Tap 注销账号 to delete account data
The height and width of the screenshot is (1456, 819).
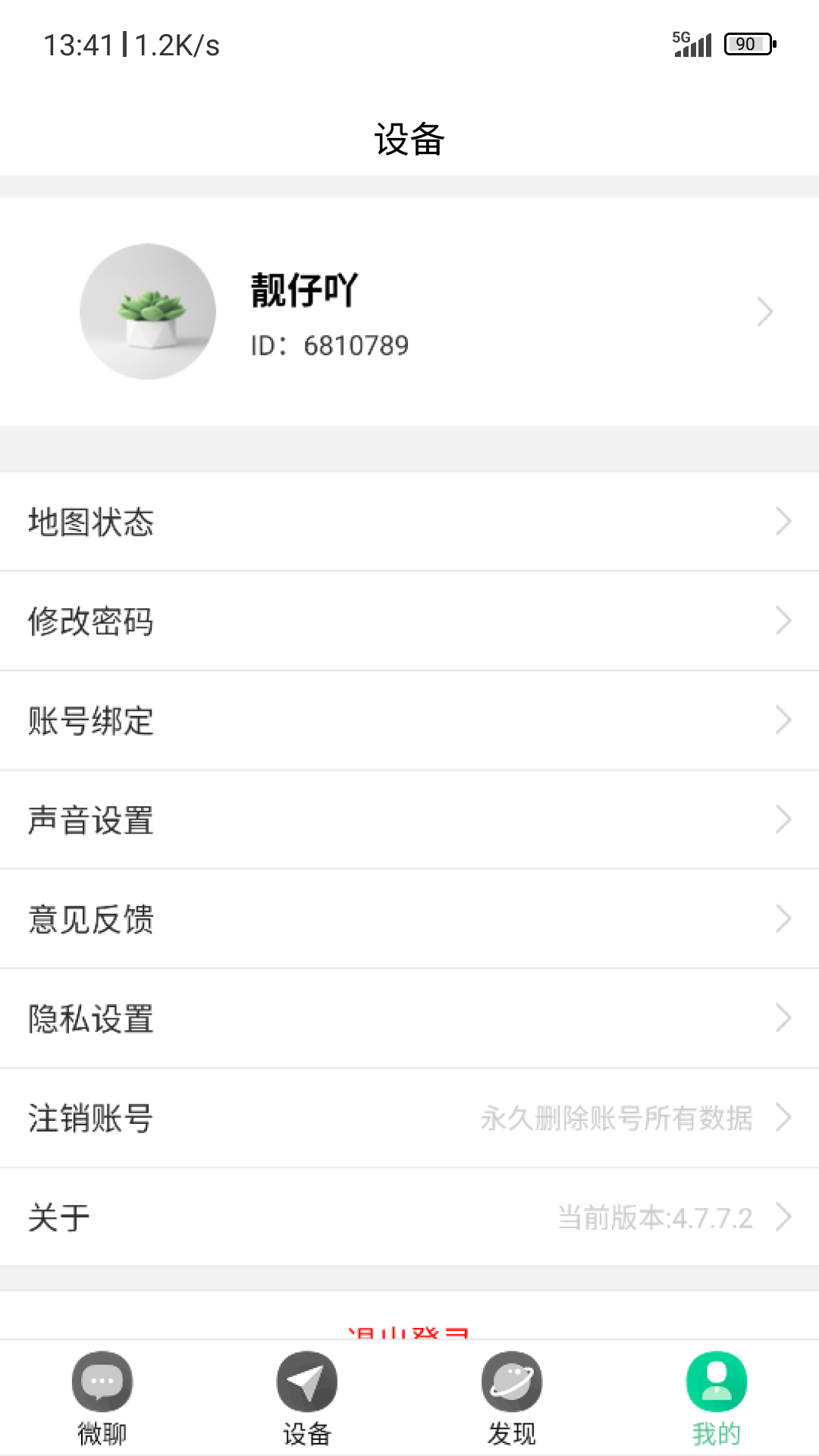409,1118
